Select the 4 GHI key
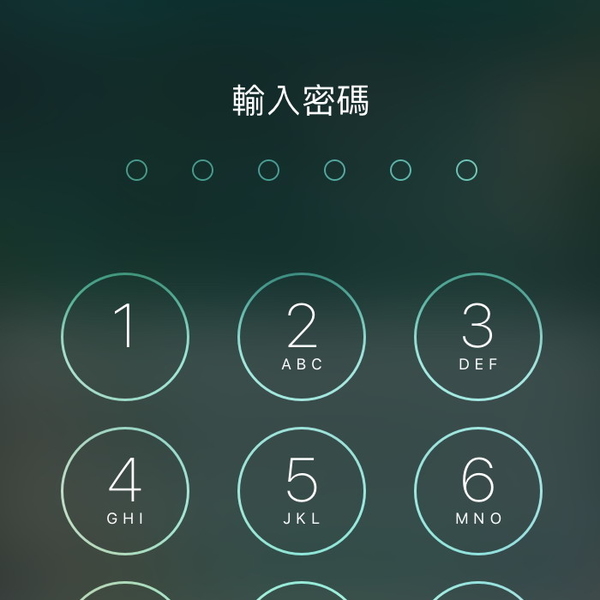The height and width of the screenshot is (600, 600). point(125,490)
